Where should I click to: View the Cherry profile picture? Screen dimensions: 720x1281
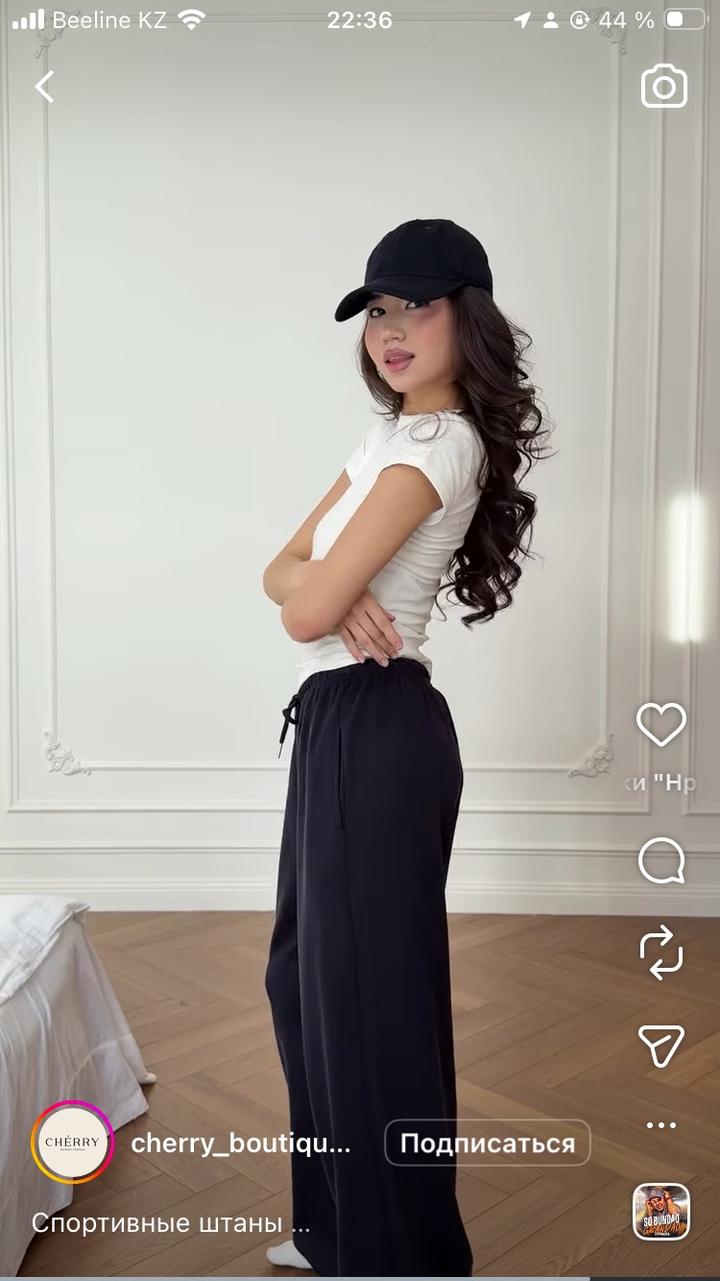point(72,1143)
